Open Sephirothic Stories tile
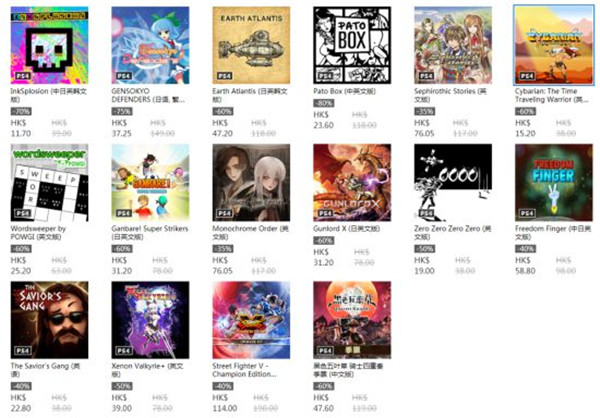This screenshot has height=418, width=600. tap(452, 44)
